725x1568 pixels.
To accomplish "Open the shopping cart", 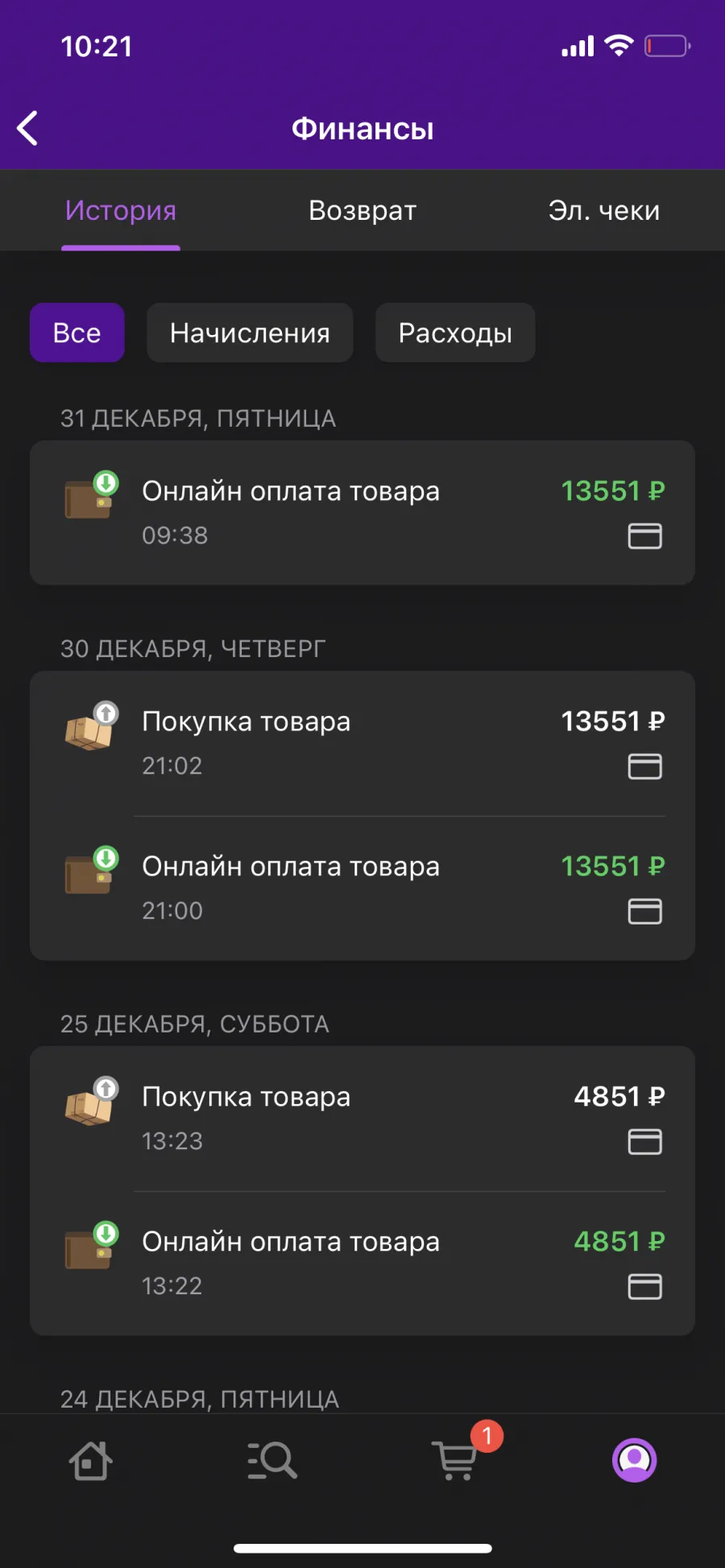I will pyautogui.click(x=456, y=1460).
